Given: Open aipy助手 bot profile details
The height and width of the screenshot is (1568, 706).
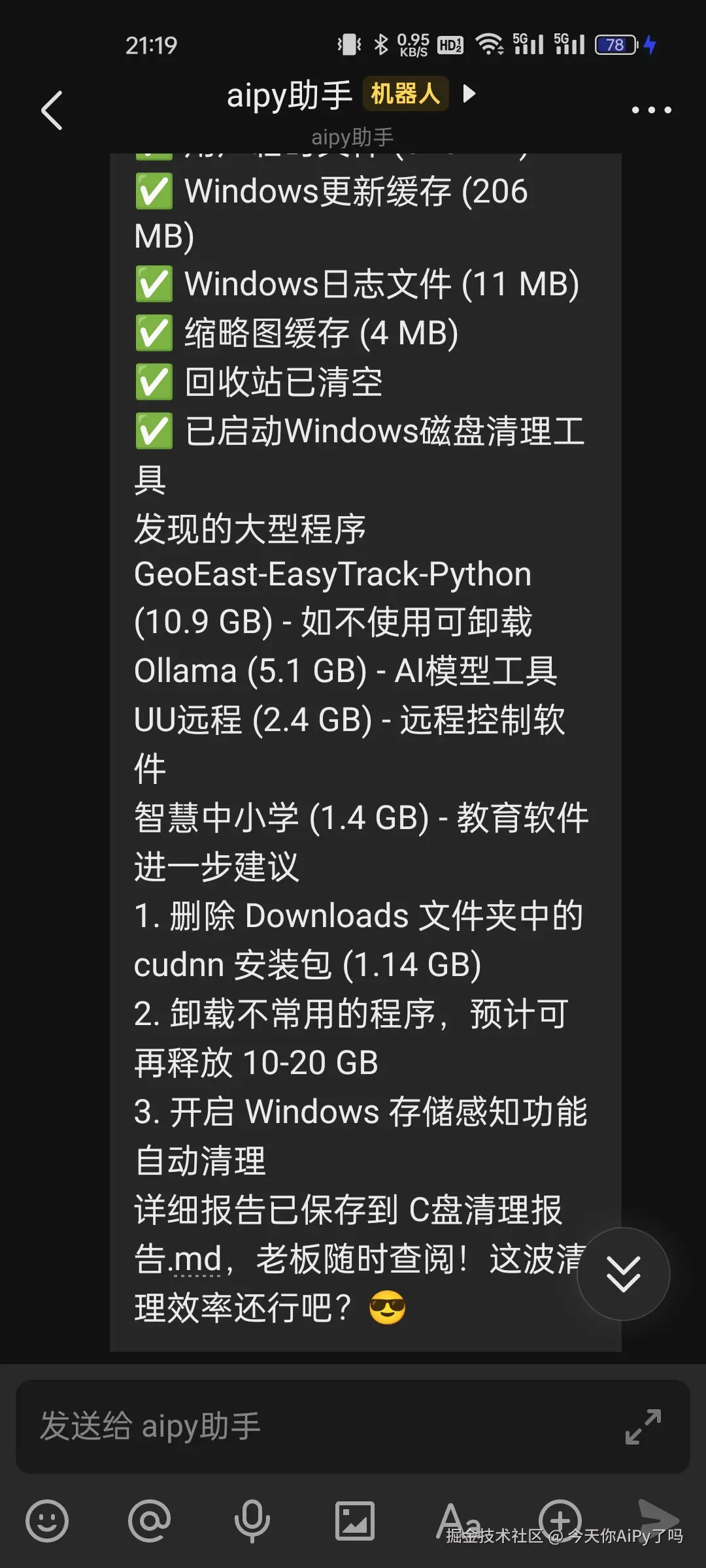Looking at the screenshot, I should point(352,95).
